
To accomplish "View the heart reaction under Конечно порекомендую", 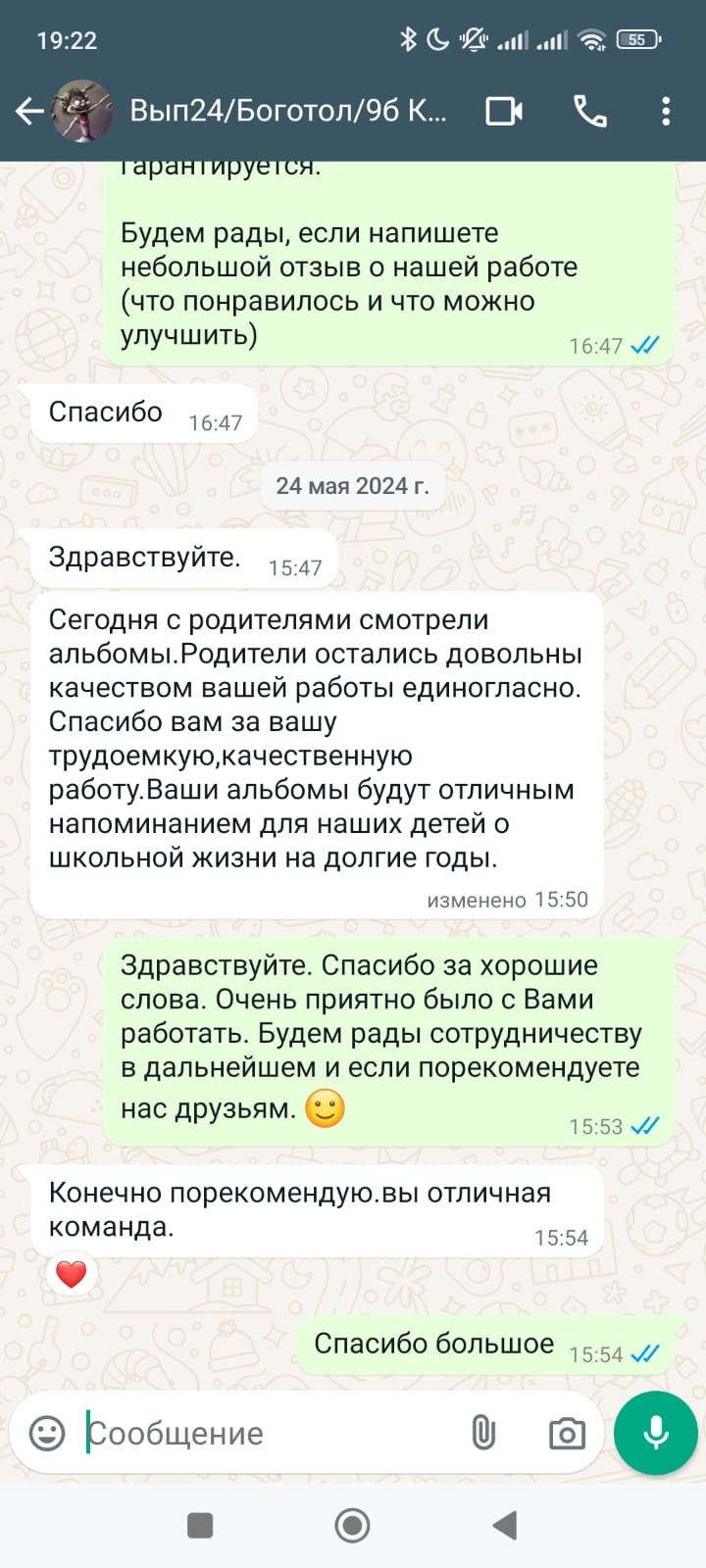I will click(x=72, y=1274).
